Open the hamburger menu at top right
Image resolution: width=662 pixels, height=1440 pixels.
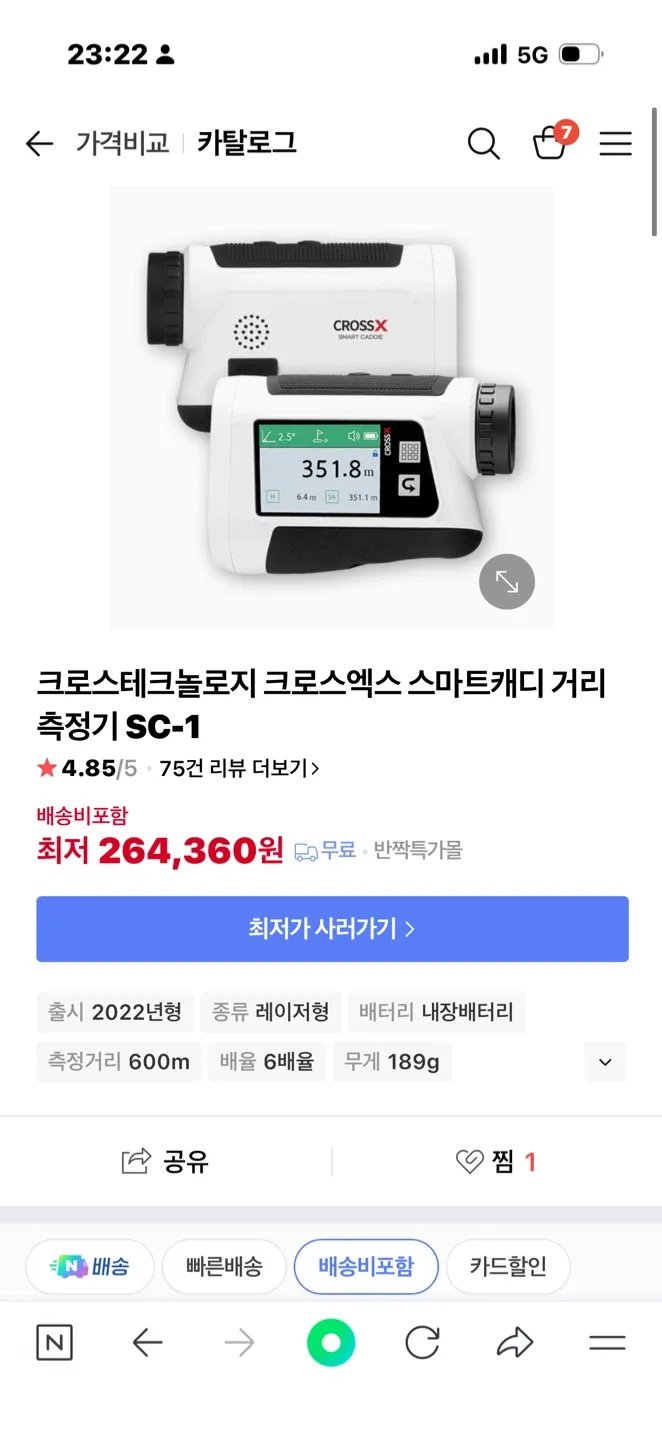click(615, 144)
